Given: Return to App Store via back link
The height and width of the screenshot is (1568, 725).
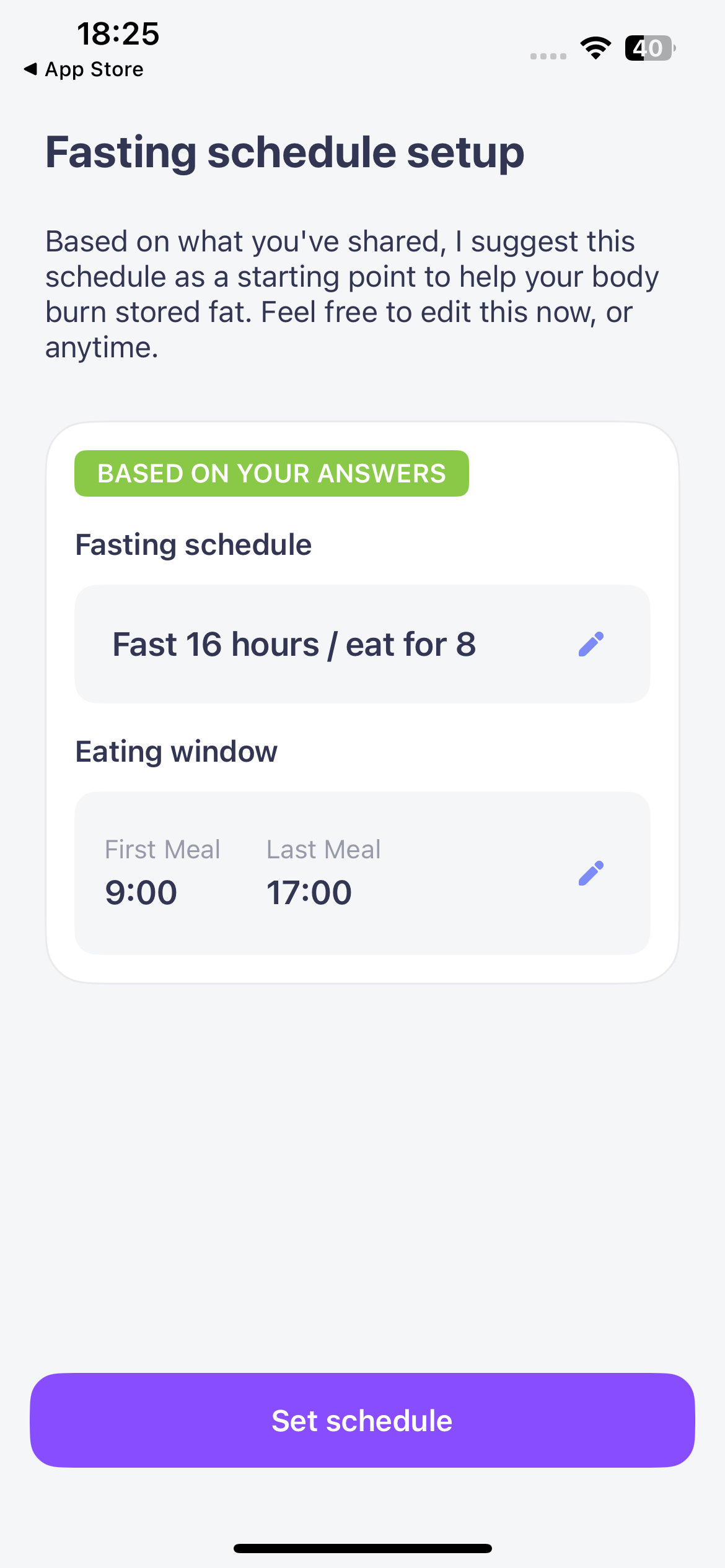Looking at the screenshot, I should click(84, 69).
